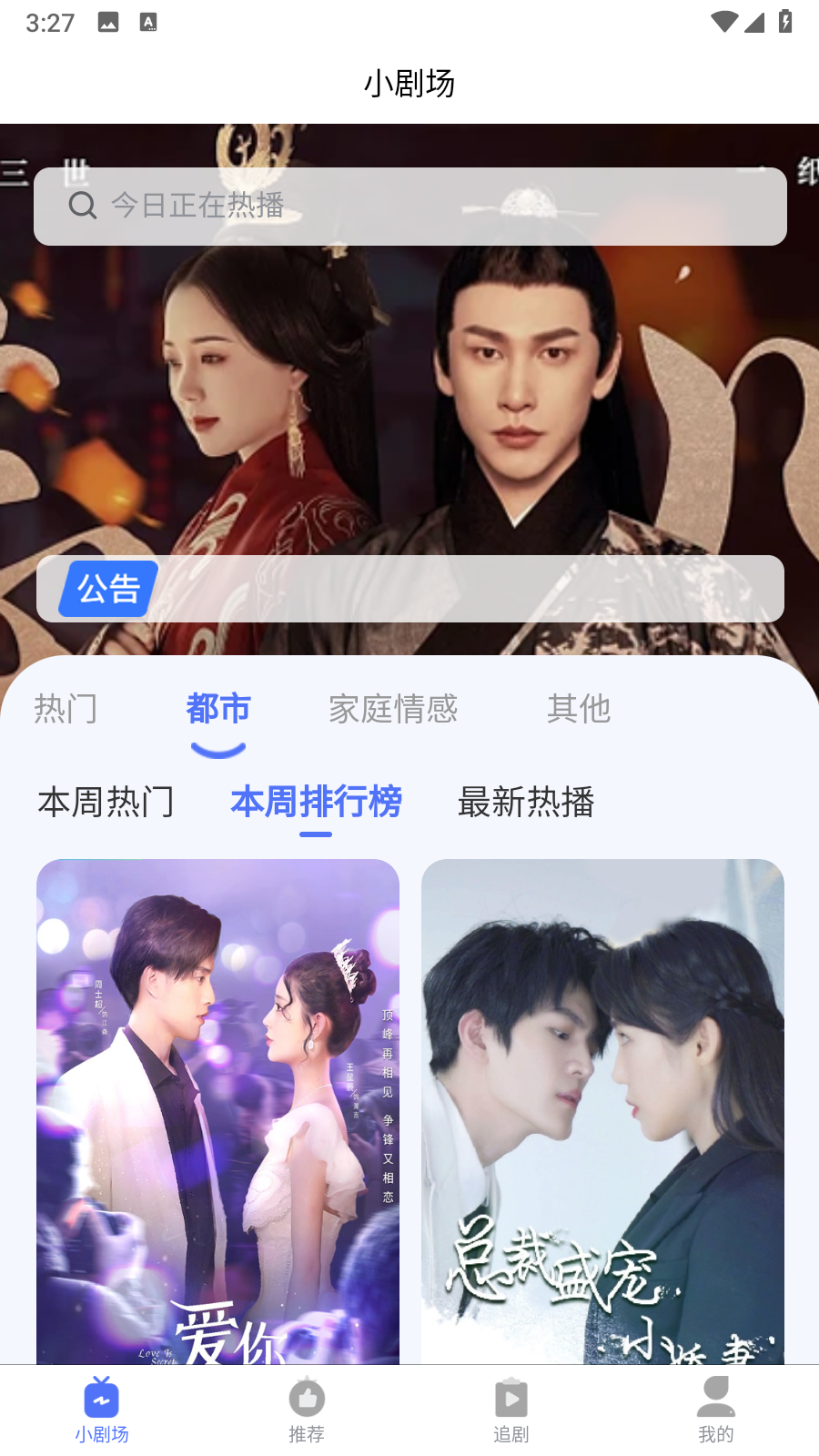
Task: Open the 其他 category tab
Action: 579,709
